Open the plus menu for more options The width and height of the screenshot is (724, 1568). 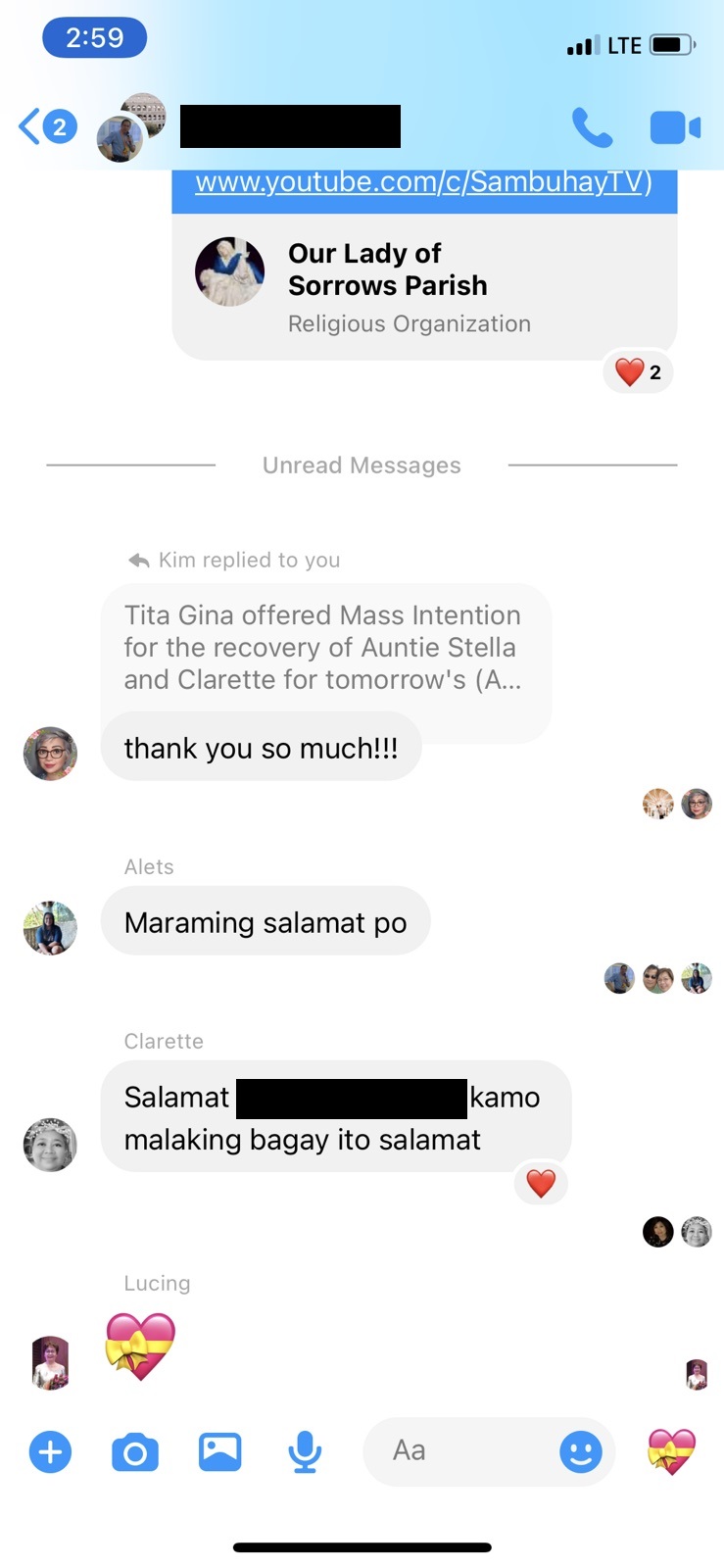pos(51,1451)
